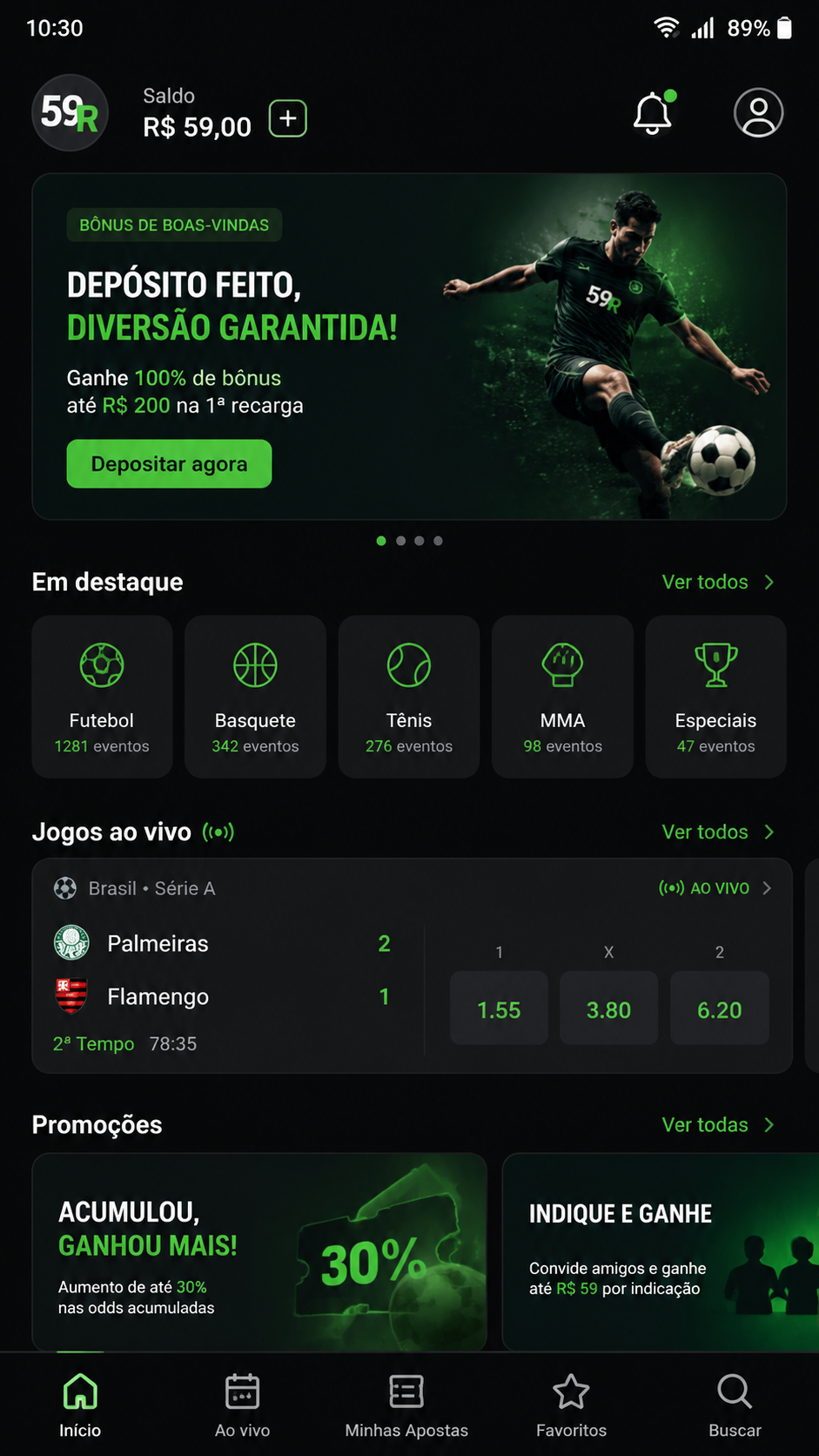Open the Futebol category
The width and height of the screenshot is (819, 1456).
tap(102, 697)
